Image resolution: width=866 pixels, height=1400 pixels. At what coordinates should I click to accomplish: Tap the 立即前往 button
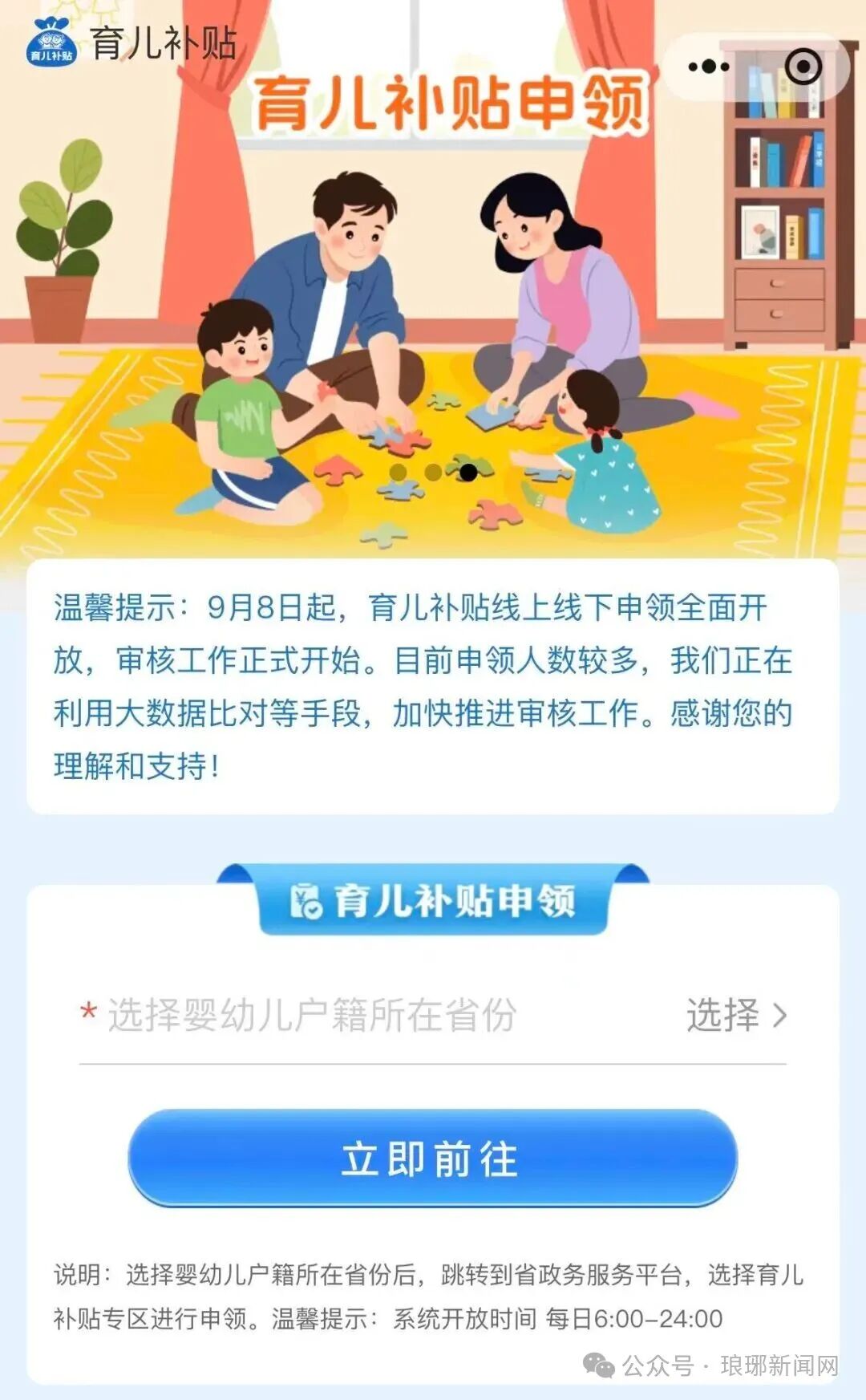[432, 1158]
